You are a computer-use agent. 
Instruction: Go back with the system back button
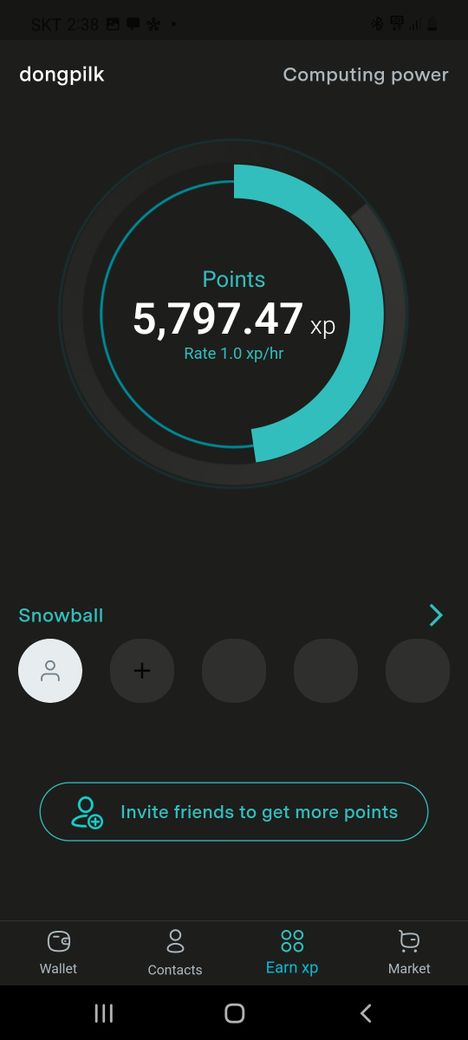[x=365, y=1013]
